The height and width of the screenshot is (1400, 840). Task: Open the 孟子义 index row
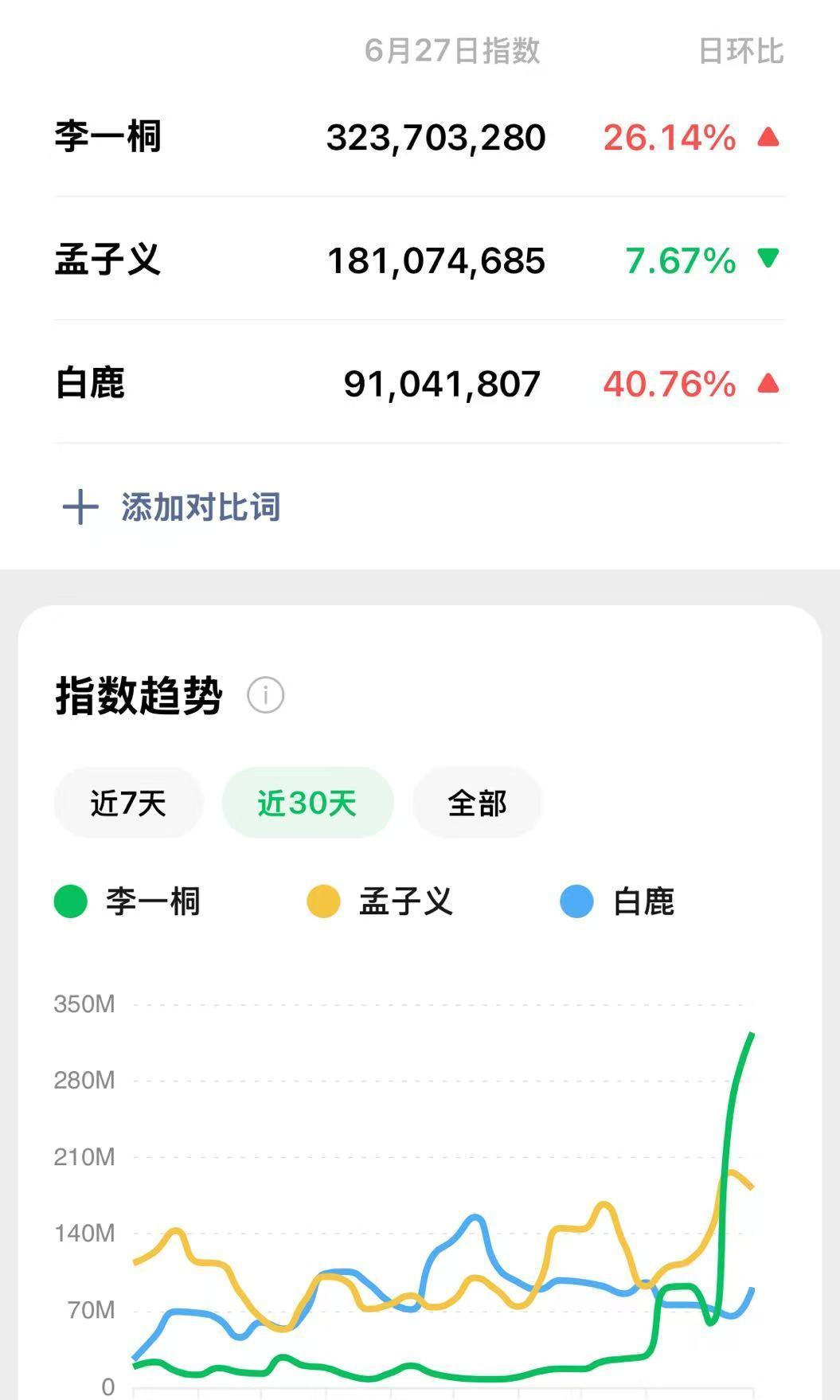(420, 260)
